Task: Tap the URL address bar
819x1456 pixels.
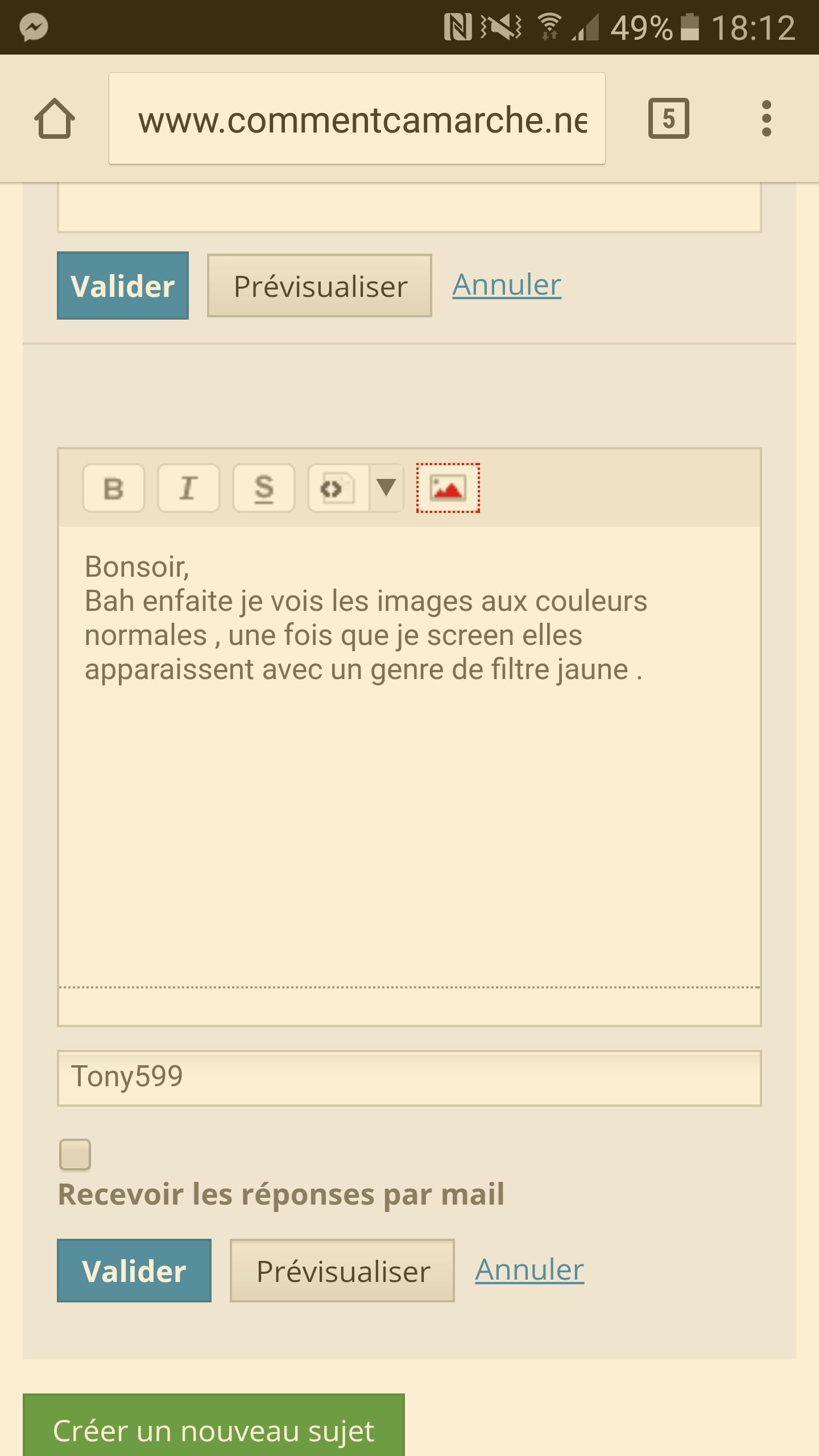Action: coord(357,118)
